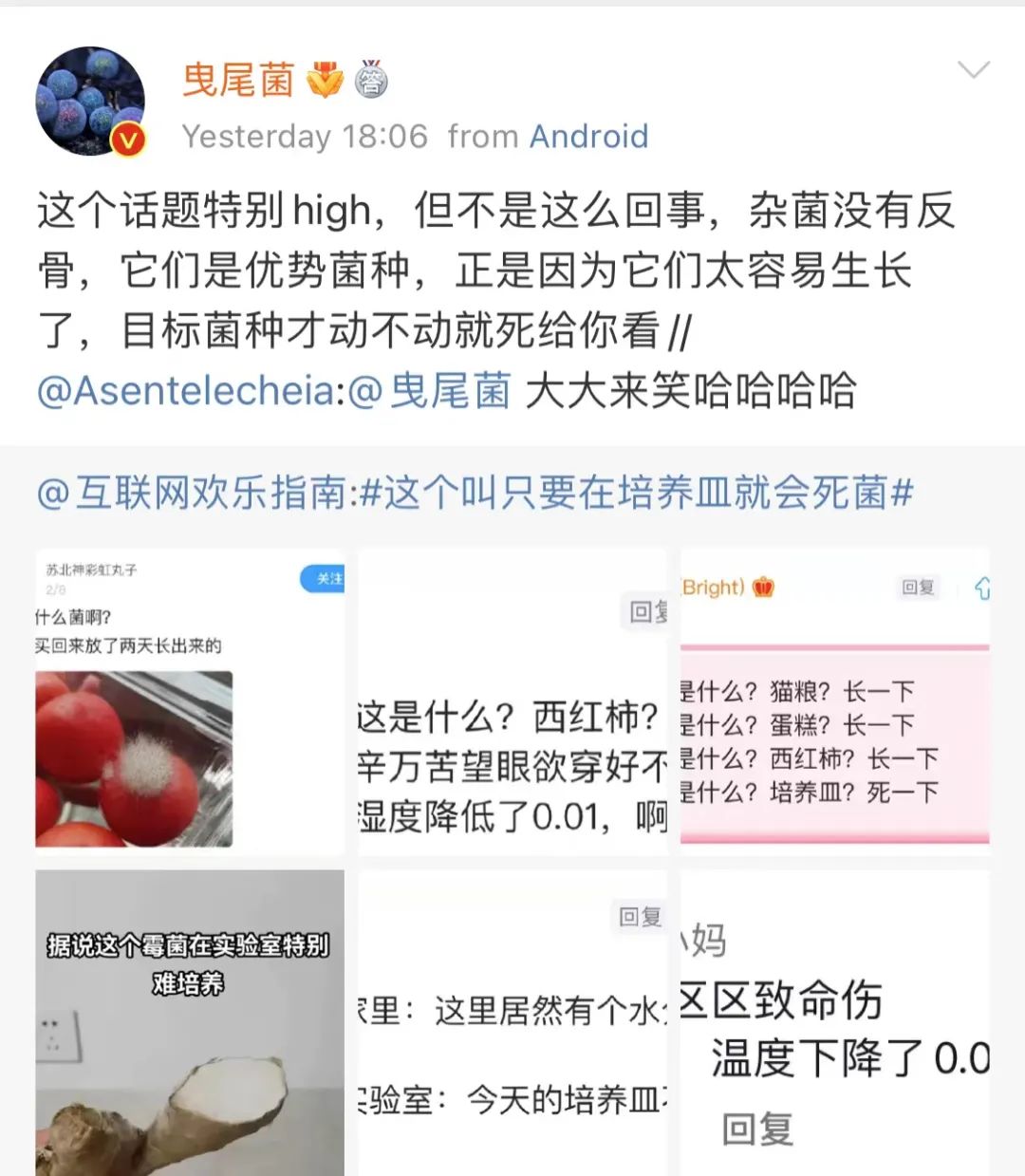Screen dimensions: 1025x1176
Task: Open the @曳尾菌 mention in the repost text
Action: [431, 391]
